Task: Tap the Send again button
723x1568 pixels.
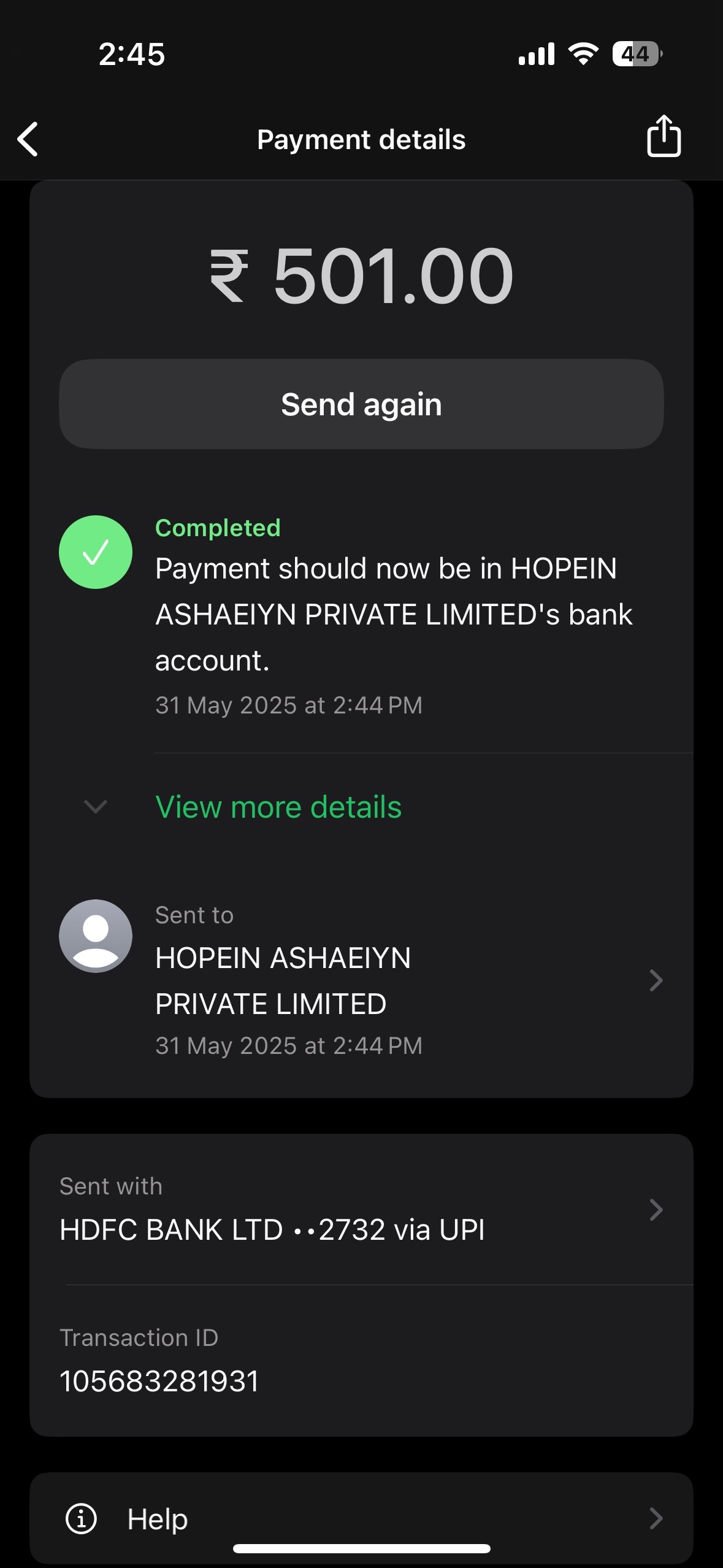Action: click(x=361, y=404)
